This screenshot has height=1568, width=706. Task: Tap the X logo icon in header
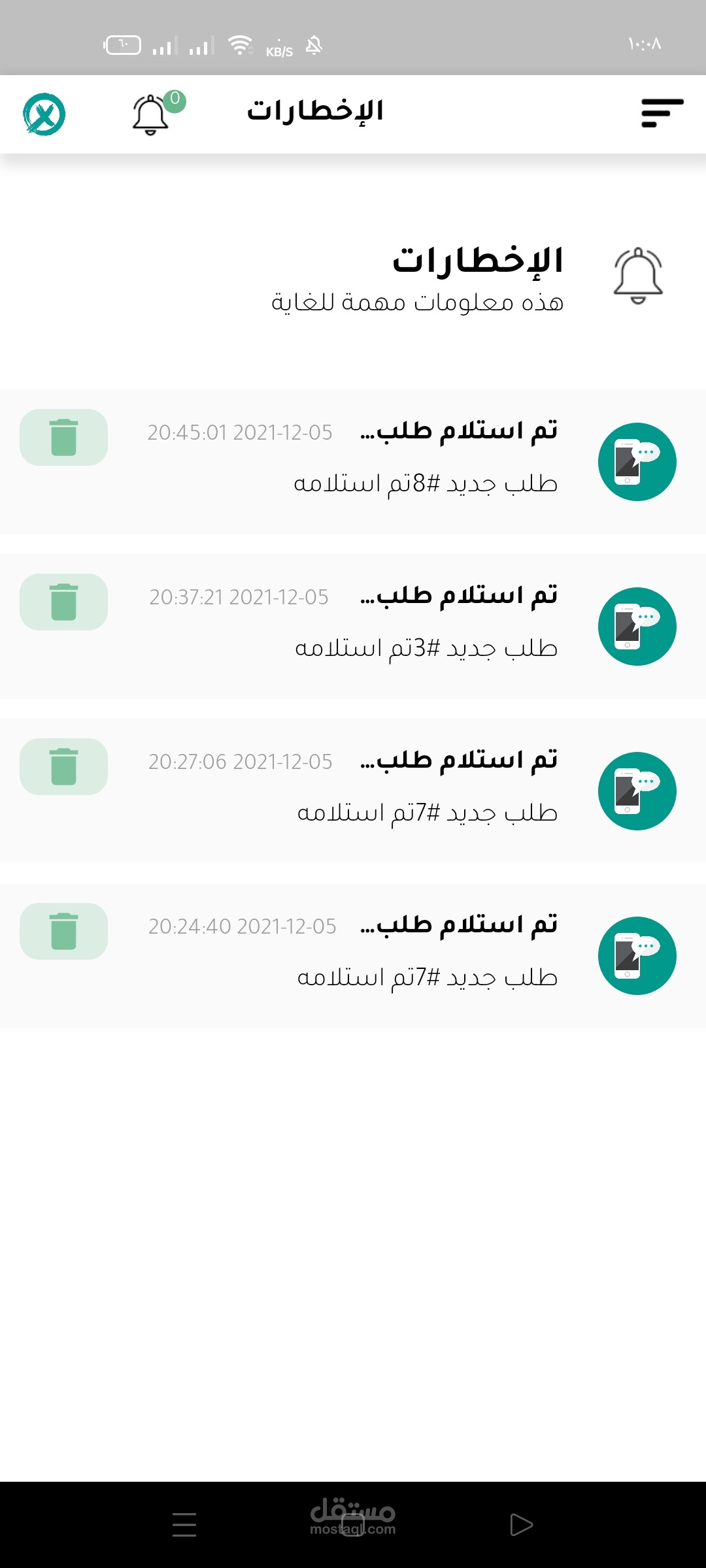(x=44, y=114)
